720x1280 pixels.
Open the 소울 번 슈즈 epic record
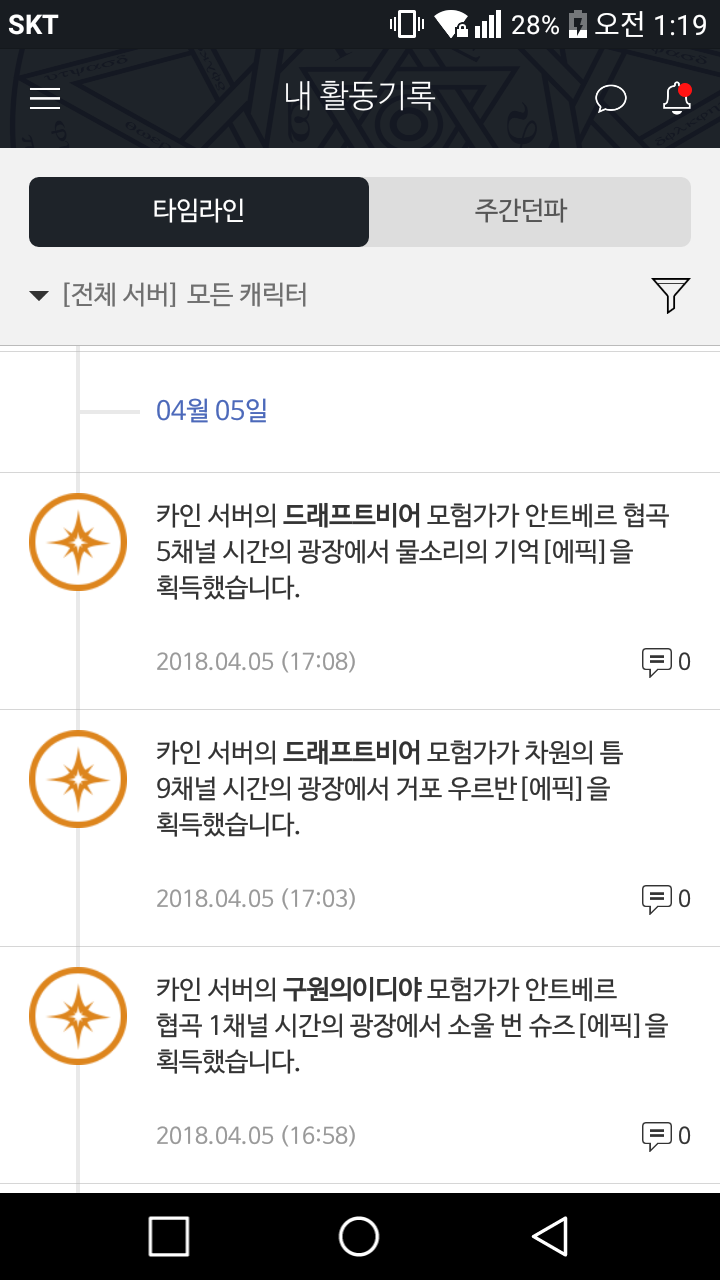(x=410, y=1025)
